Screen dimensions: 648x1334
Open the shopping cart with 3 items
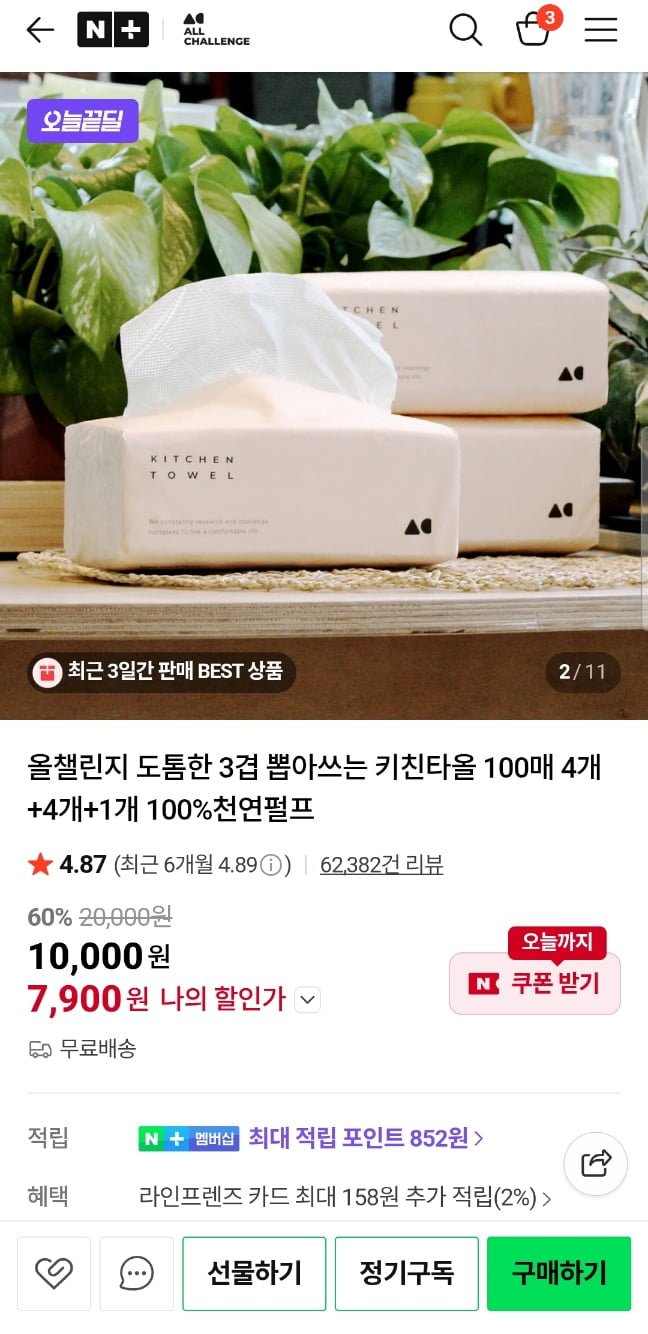point(534,30)
